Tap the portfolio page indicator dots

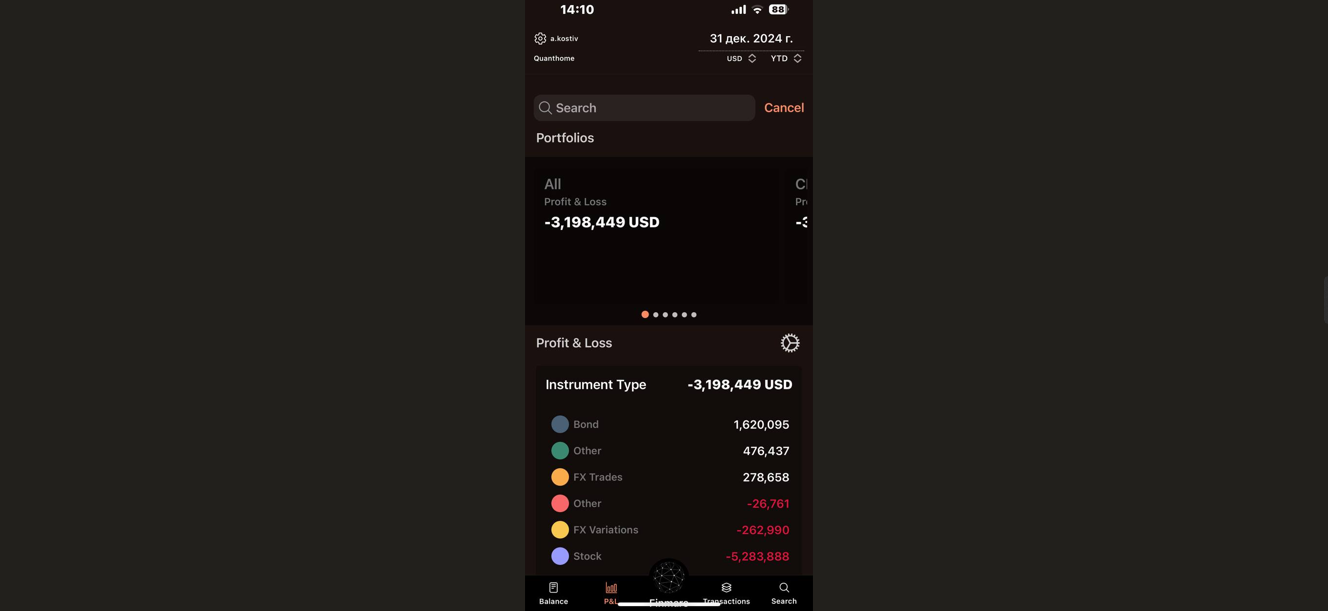click(x=669, y=315)
